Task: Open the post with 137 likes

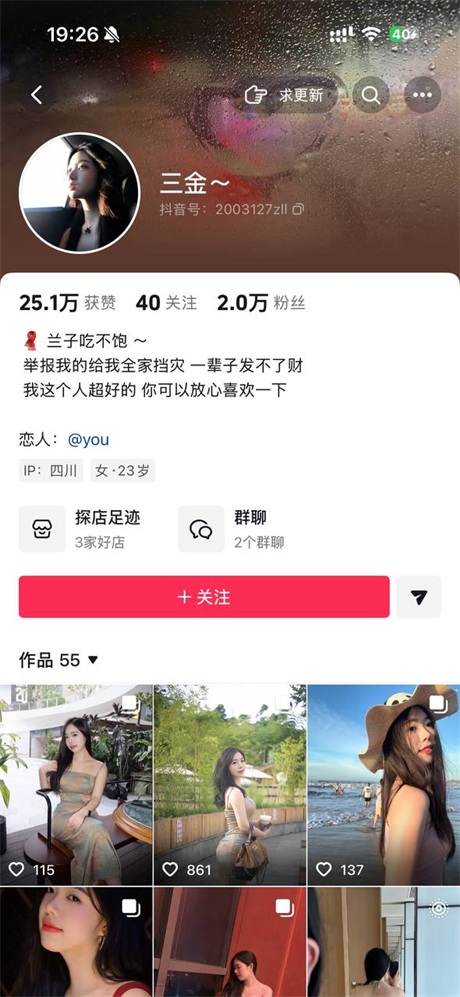Action: point(384,785)
